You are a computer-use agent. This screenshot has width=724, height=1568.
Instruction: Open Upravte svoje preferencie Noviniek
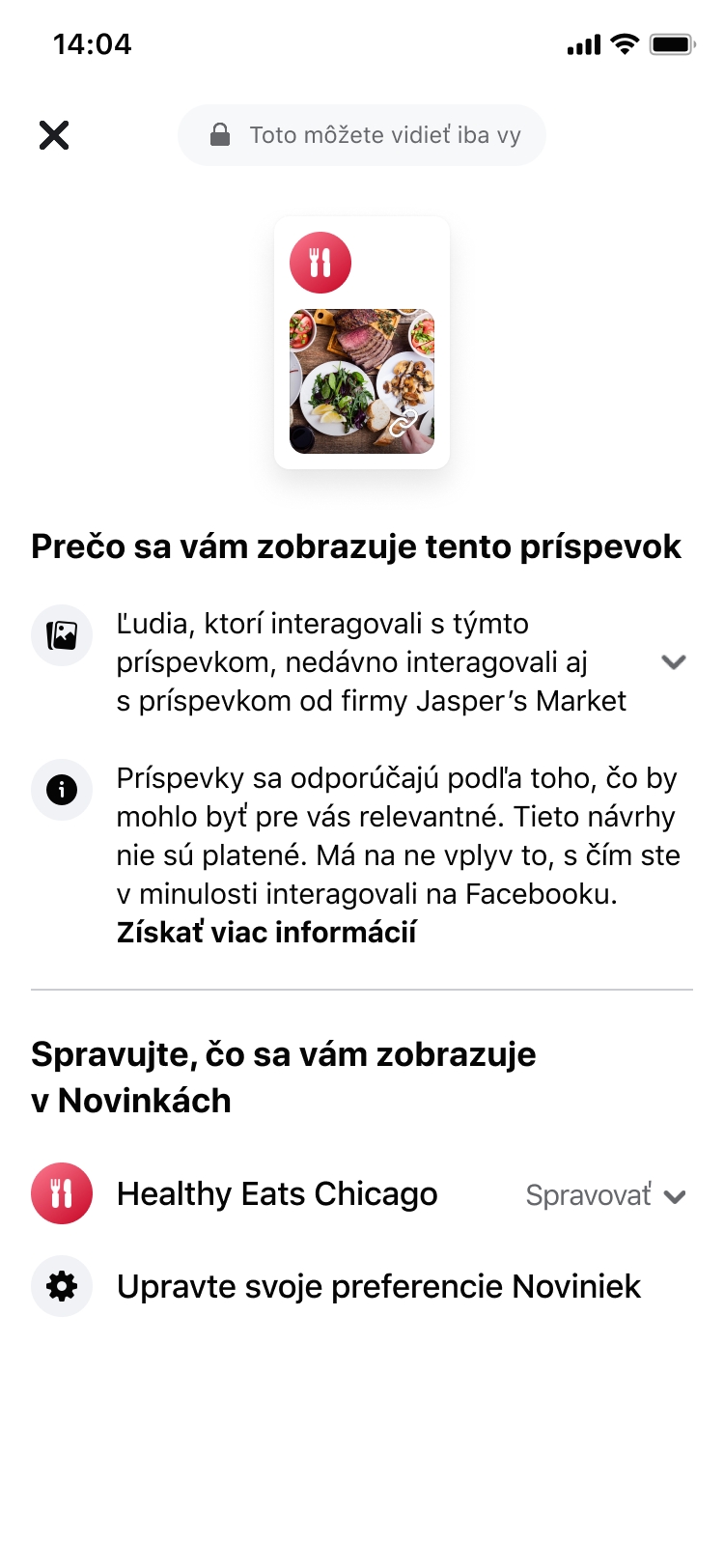tap(378, 1287)
